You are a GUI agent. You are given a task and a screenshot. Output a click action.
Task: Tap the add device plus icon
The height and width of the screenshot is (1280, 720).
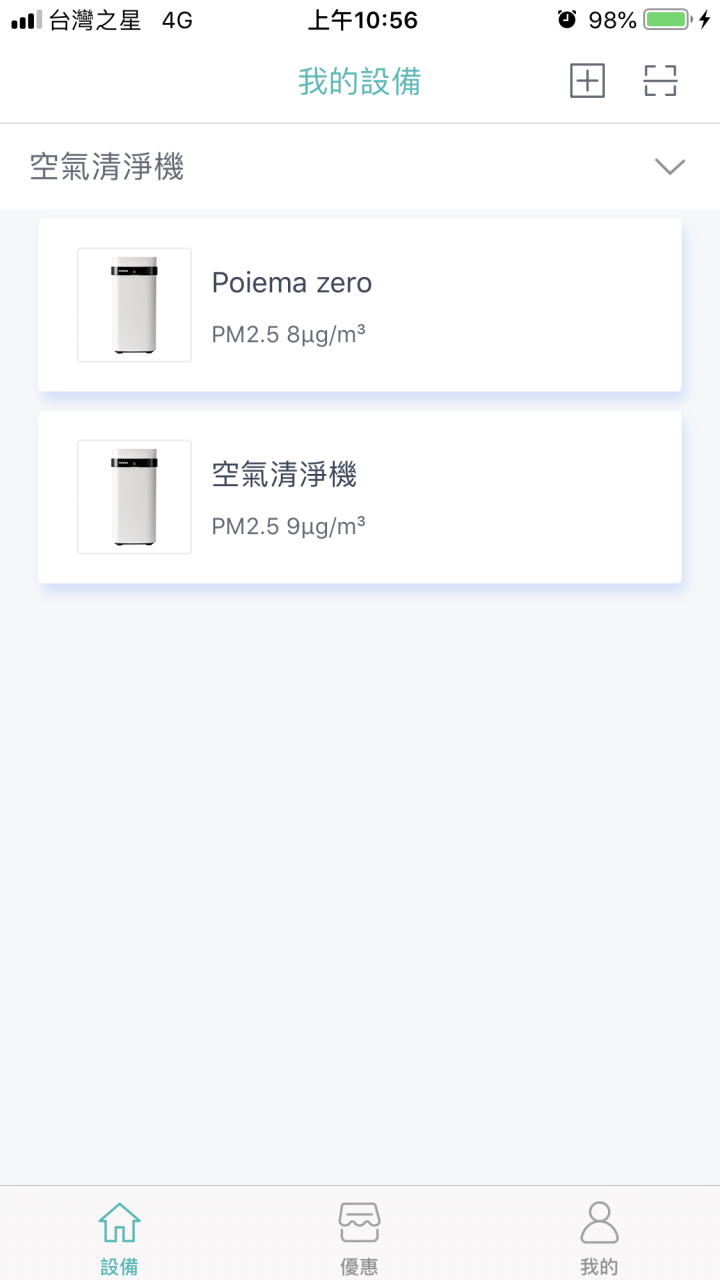pos(587,81)
